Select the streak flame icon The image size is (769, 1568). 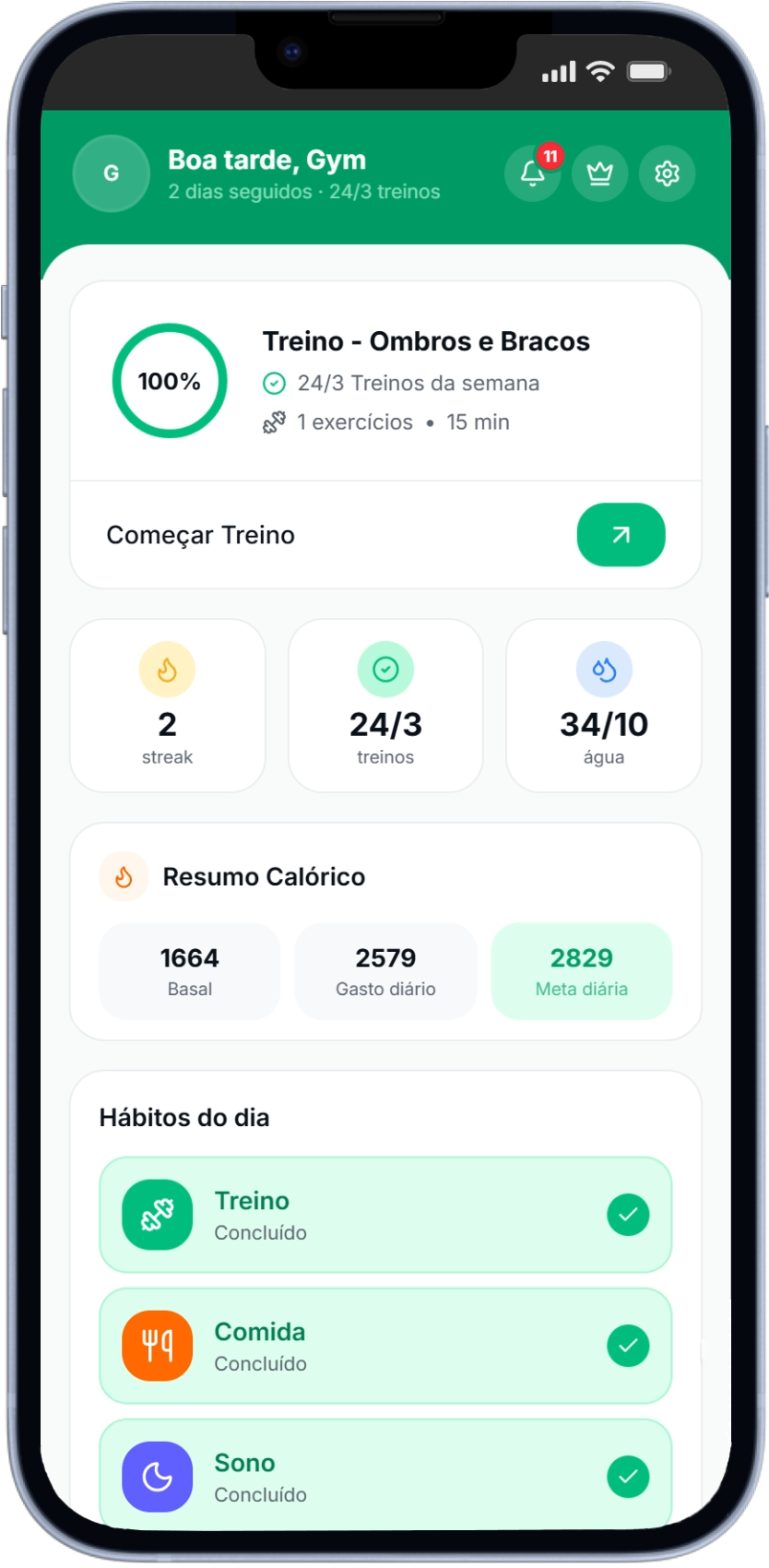pos(167,670)
